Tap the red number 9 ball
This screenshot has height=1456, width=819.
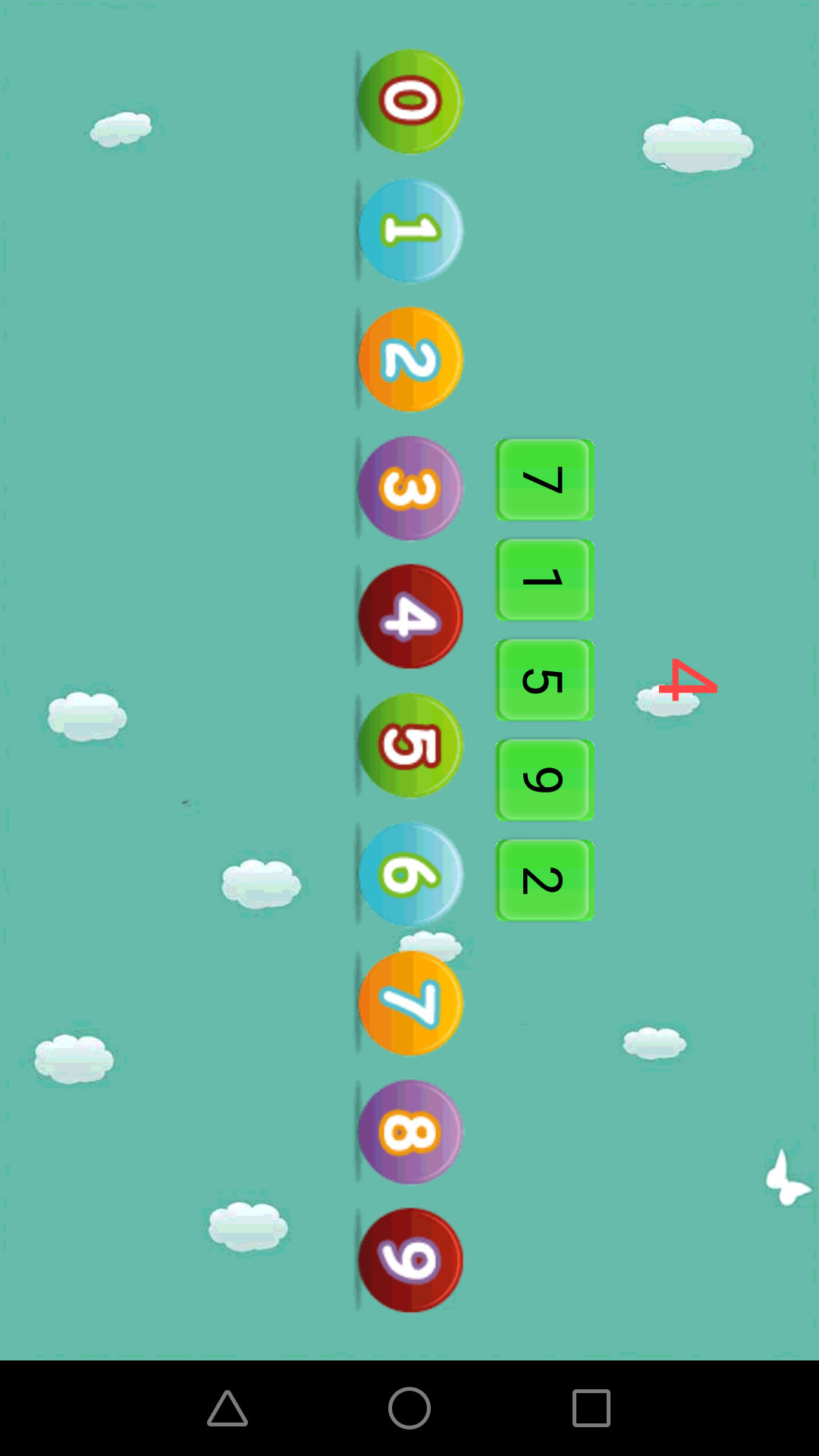(410, 1260)
